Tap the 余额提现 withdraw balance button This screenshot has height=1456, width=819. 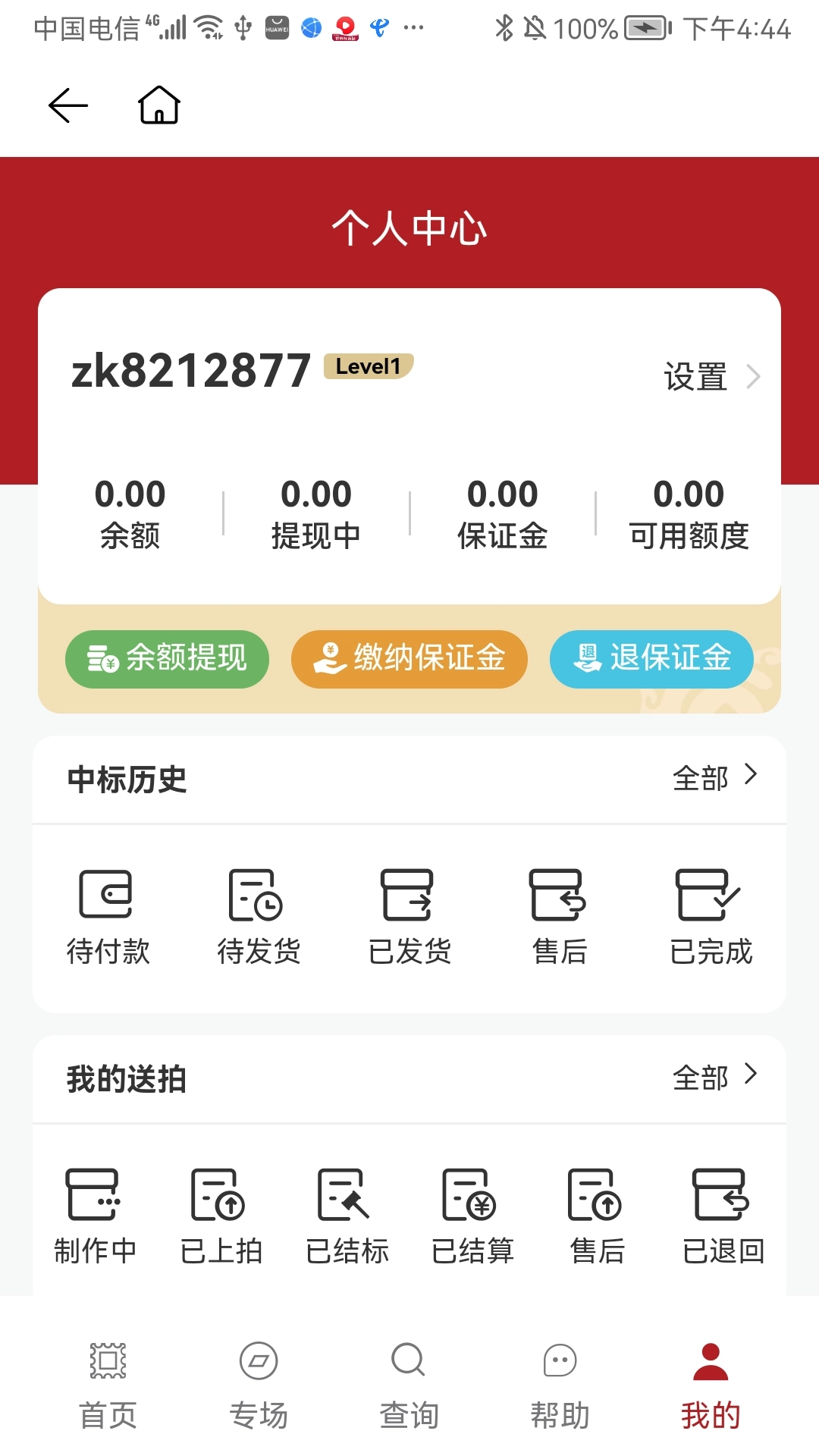pos(165,659)
